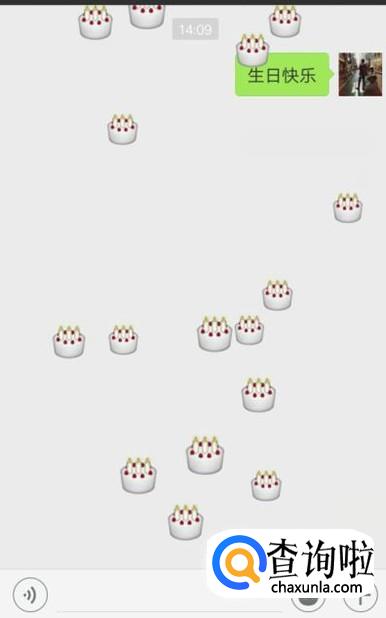The width and height of the screenshot is (386, 618).
Task: Open the sender's profile avatar
Action: pos(360,74)
